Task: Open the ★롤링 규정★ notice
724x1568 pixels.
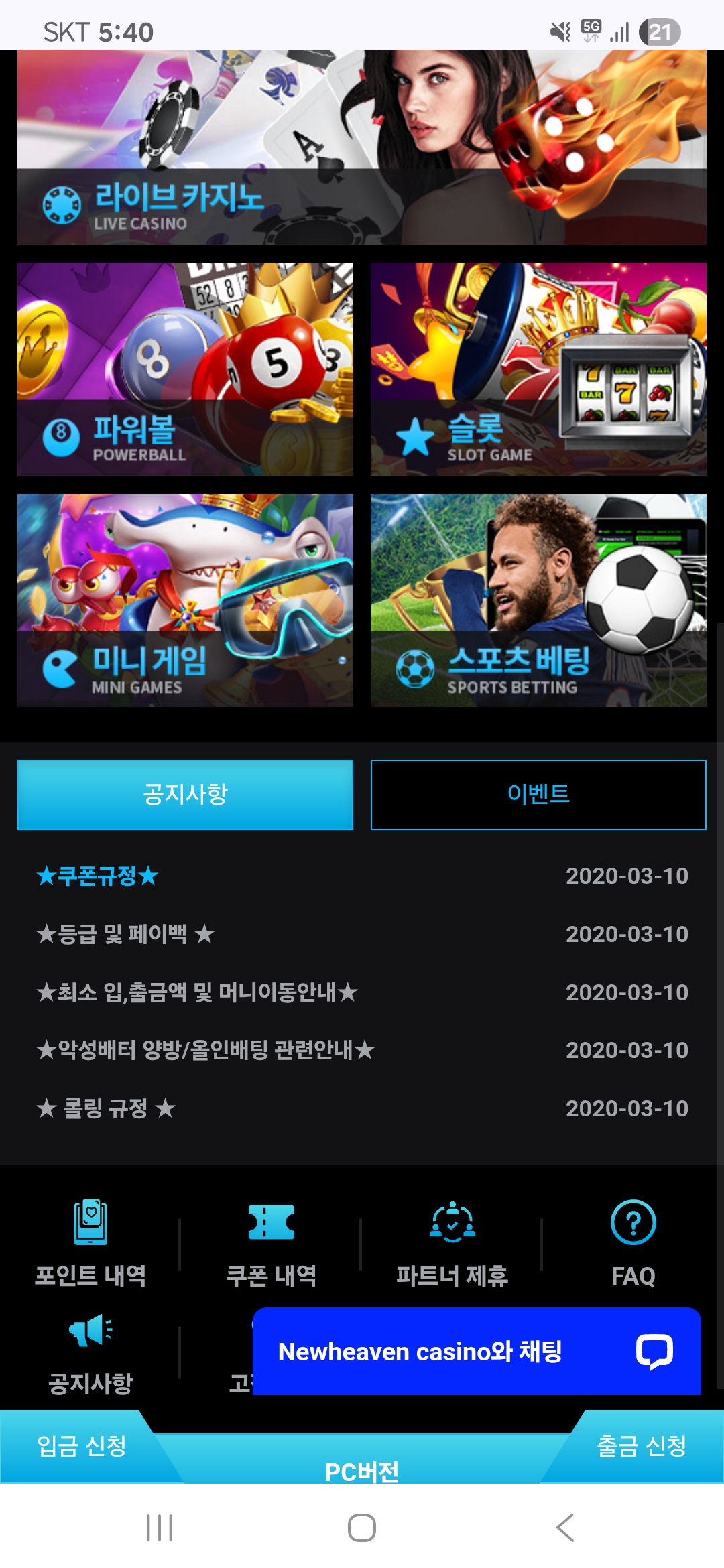Action: [x=106, y=1108]
